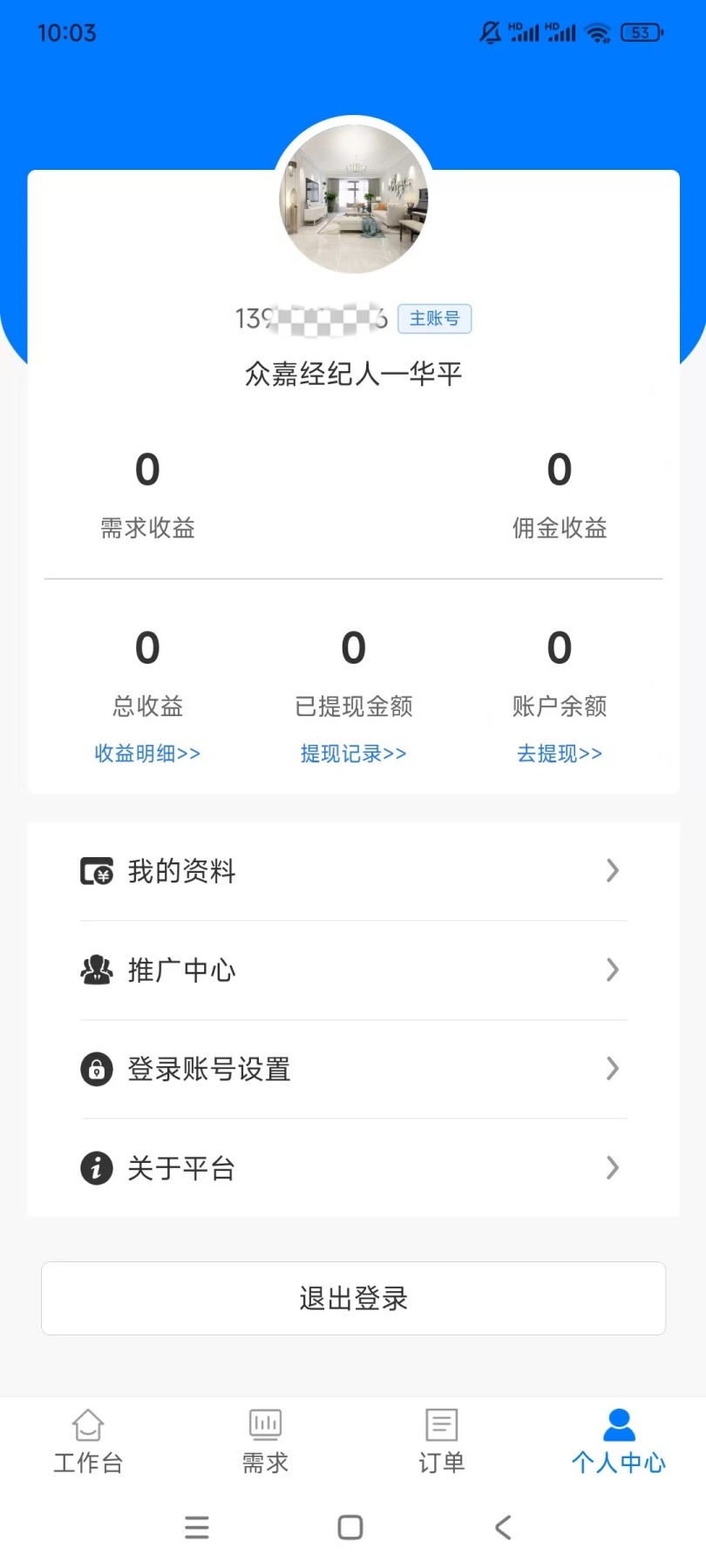Tap the round profile avatar
This screenshot has height=1568, width=706.
[353, 199]
